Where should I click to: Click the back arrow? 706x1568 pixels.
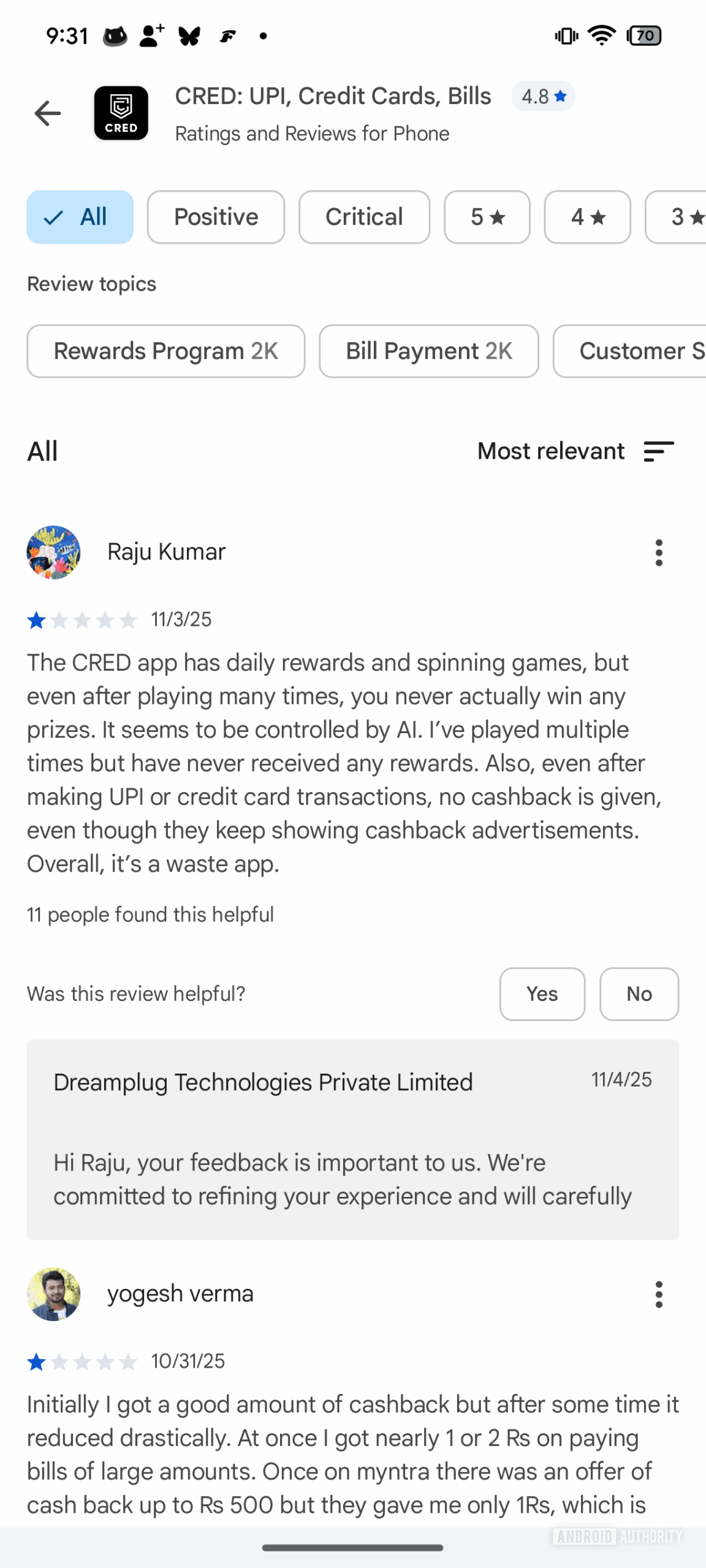47,113
